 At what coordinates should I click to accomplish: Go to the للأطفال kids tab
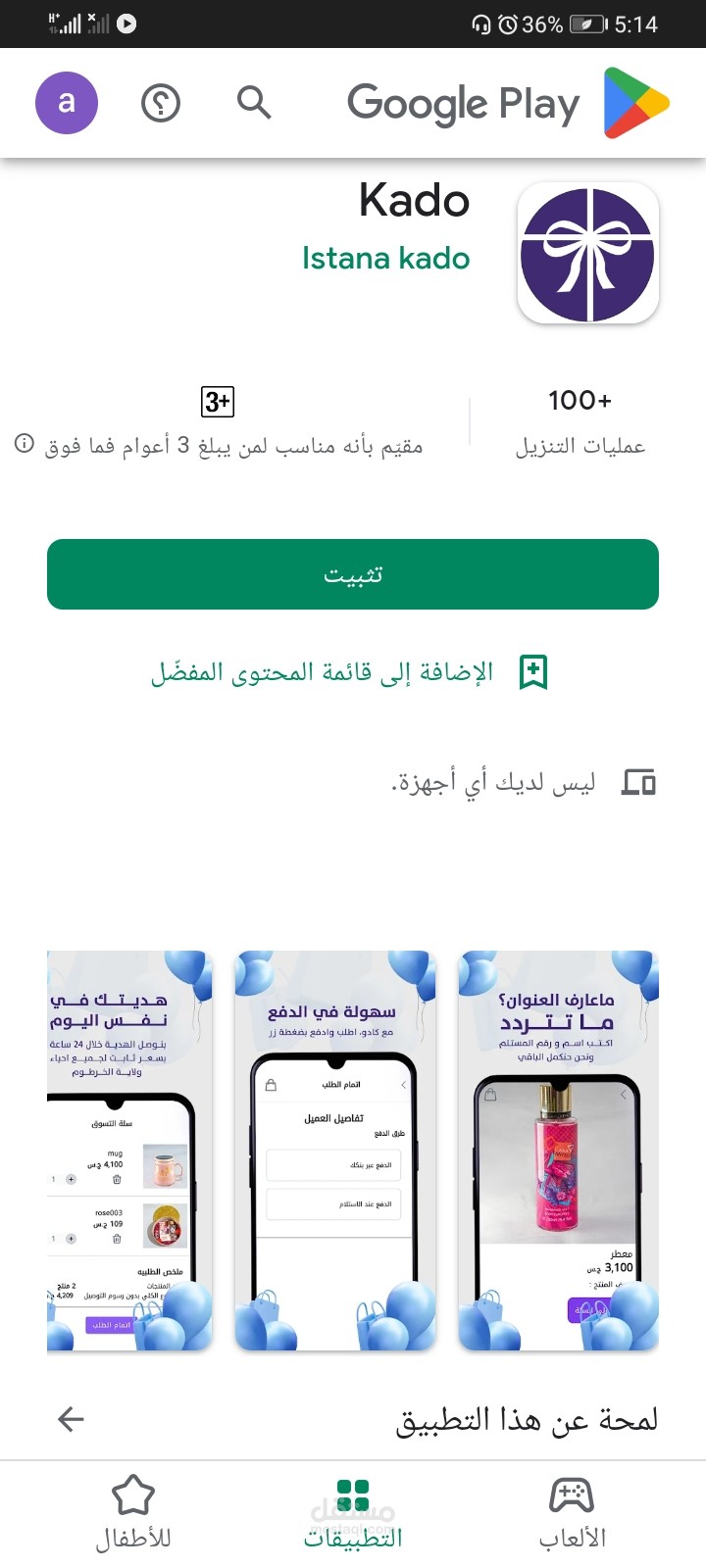[x=133, y=1514]
